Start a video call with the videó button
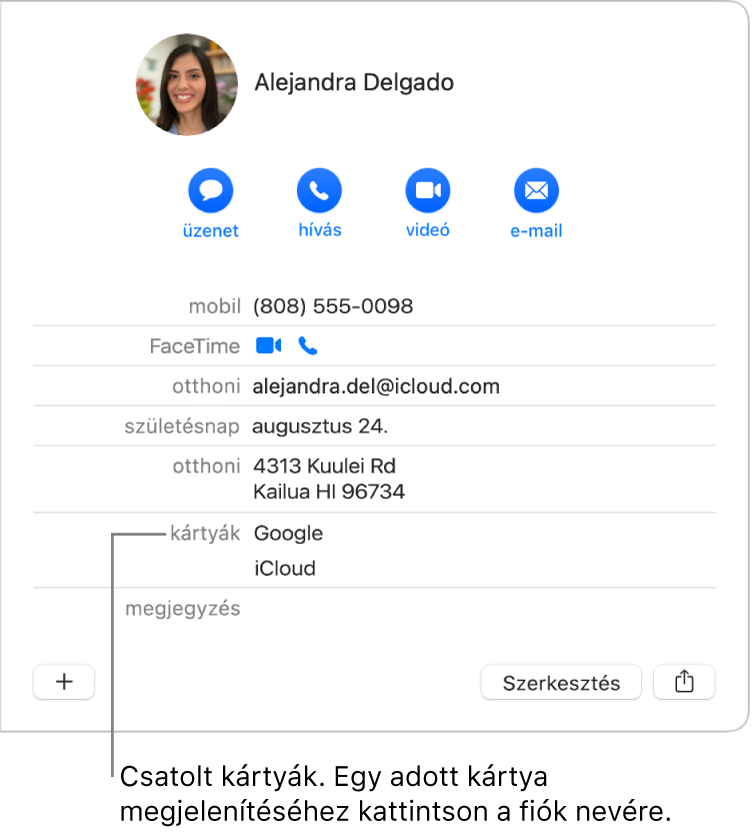Image resolution: width=753 pixels, height=833 pixels. click(x=427, y=190)
